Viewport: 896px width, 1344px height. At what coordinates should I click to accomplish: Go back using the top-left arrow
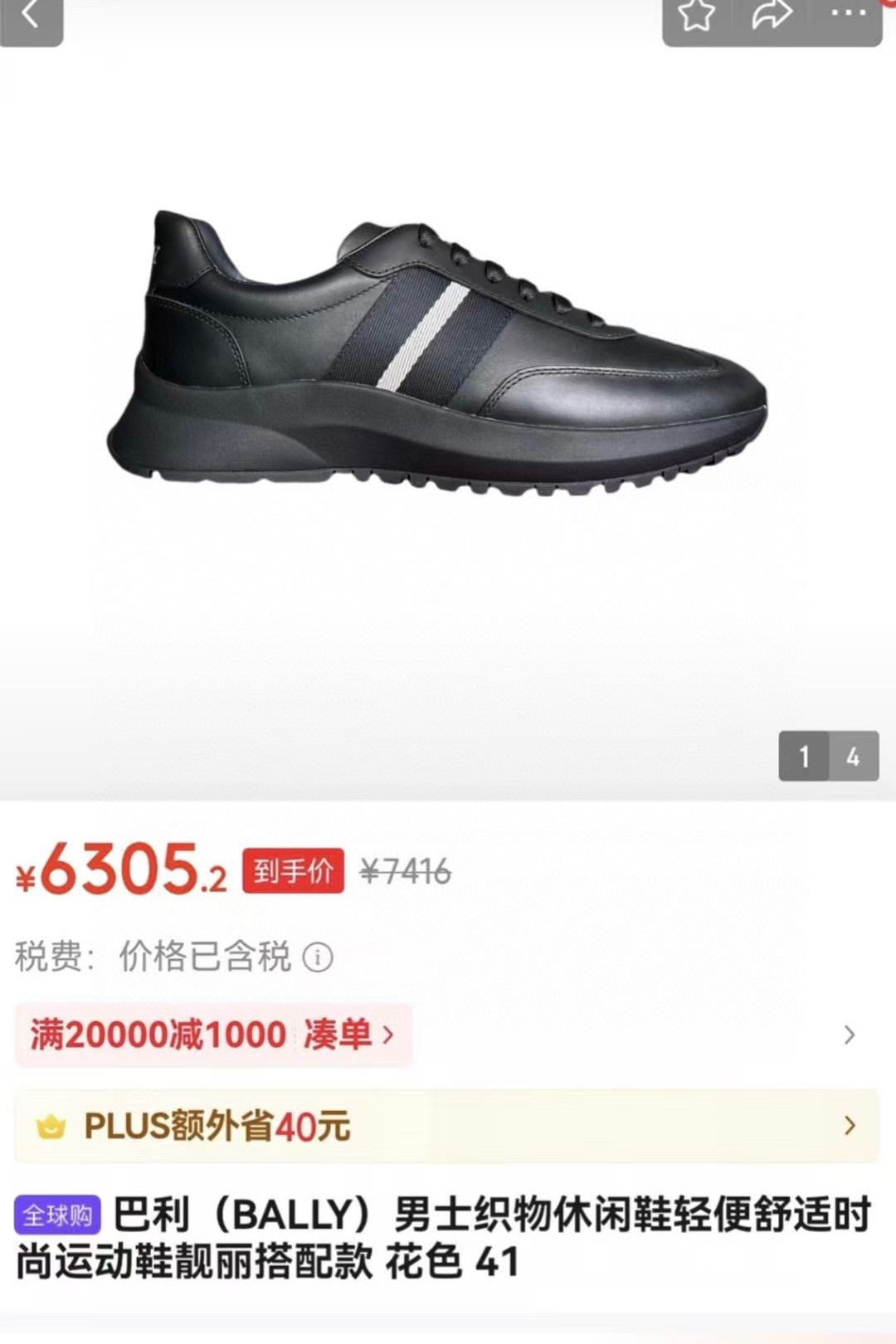[x=31, y=15]
